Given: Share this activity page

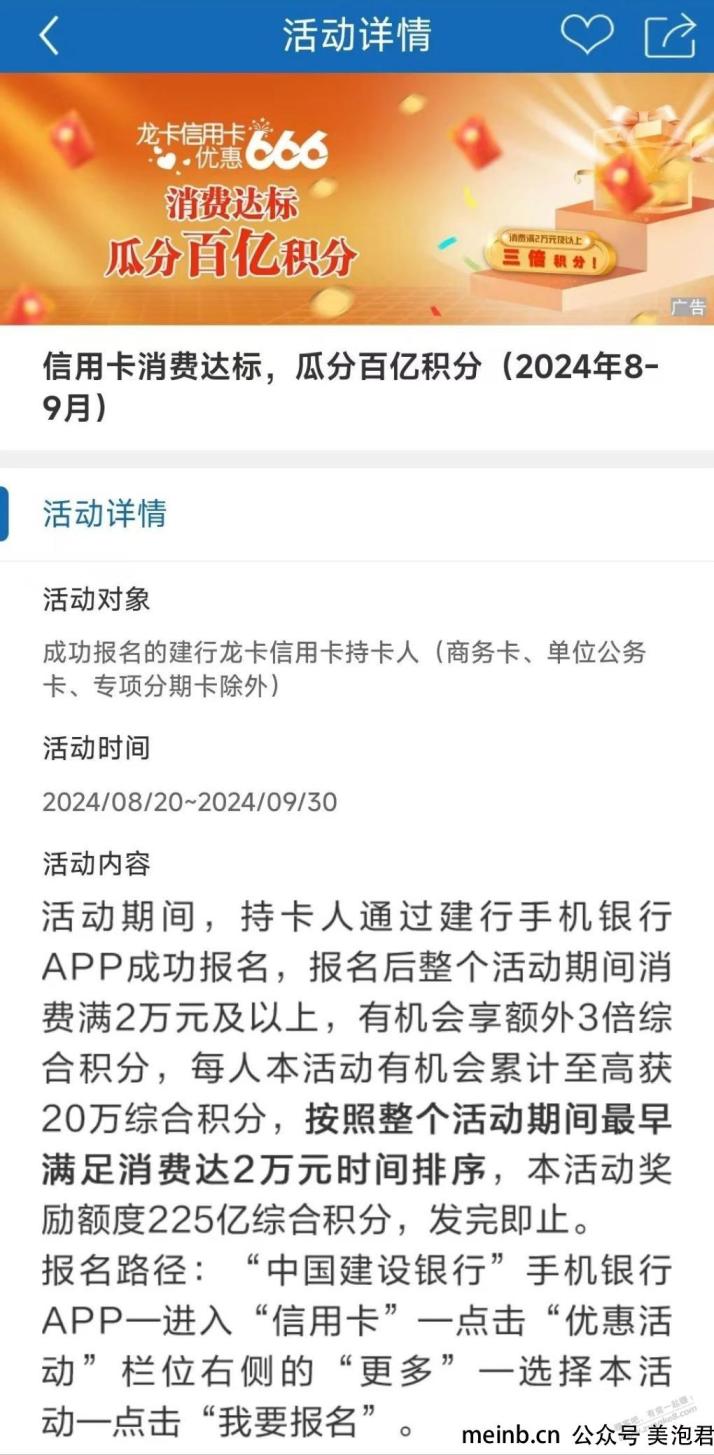Looking at the screenshot, I should (669, 36).
